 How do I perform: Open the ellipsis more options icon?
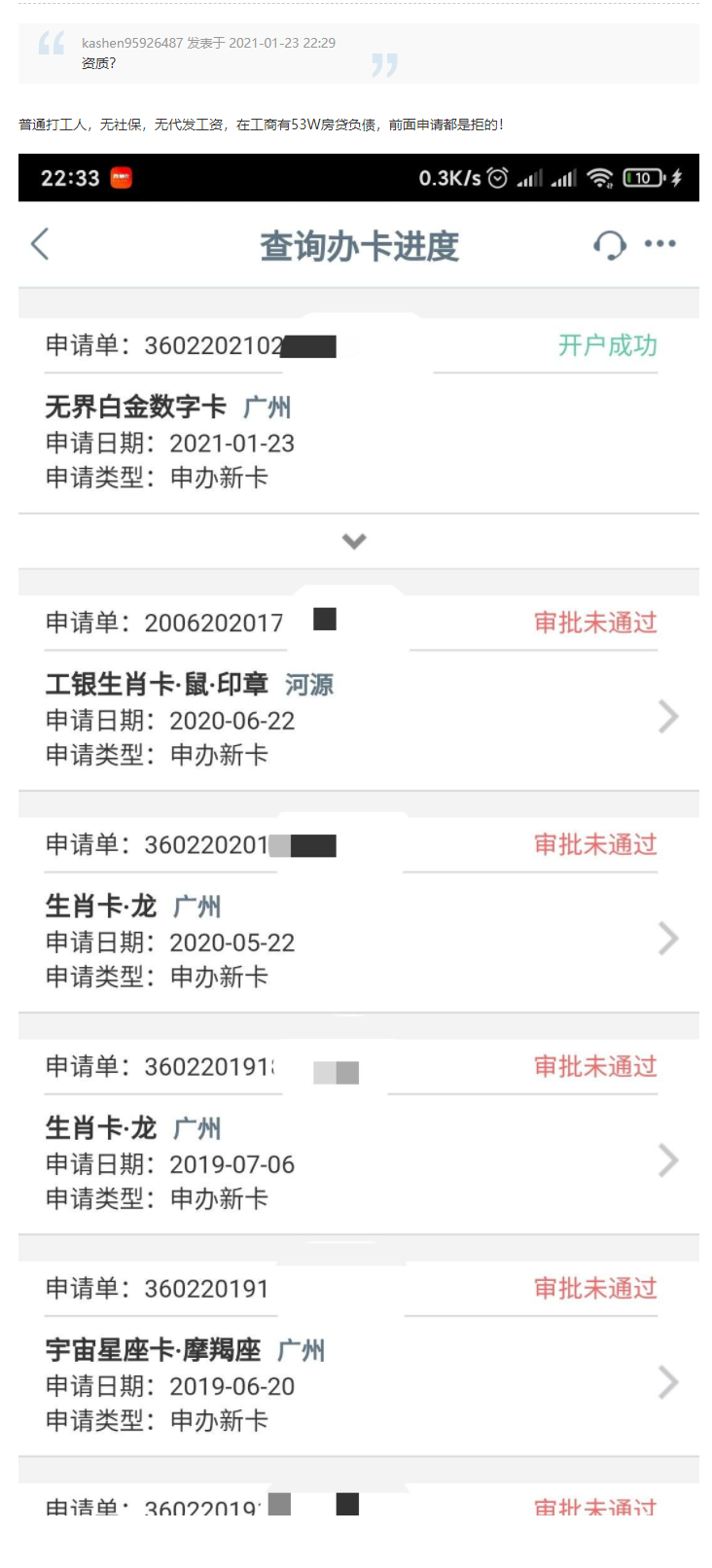coord(660,244)
